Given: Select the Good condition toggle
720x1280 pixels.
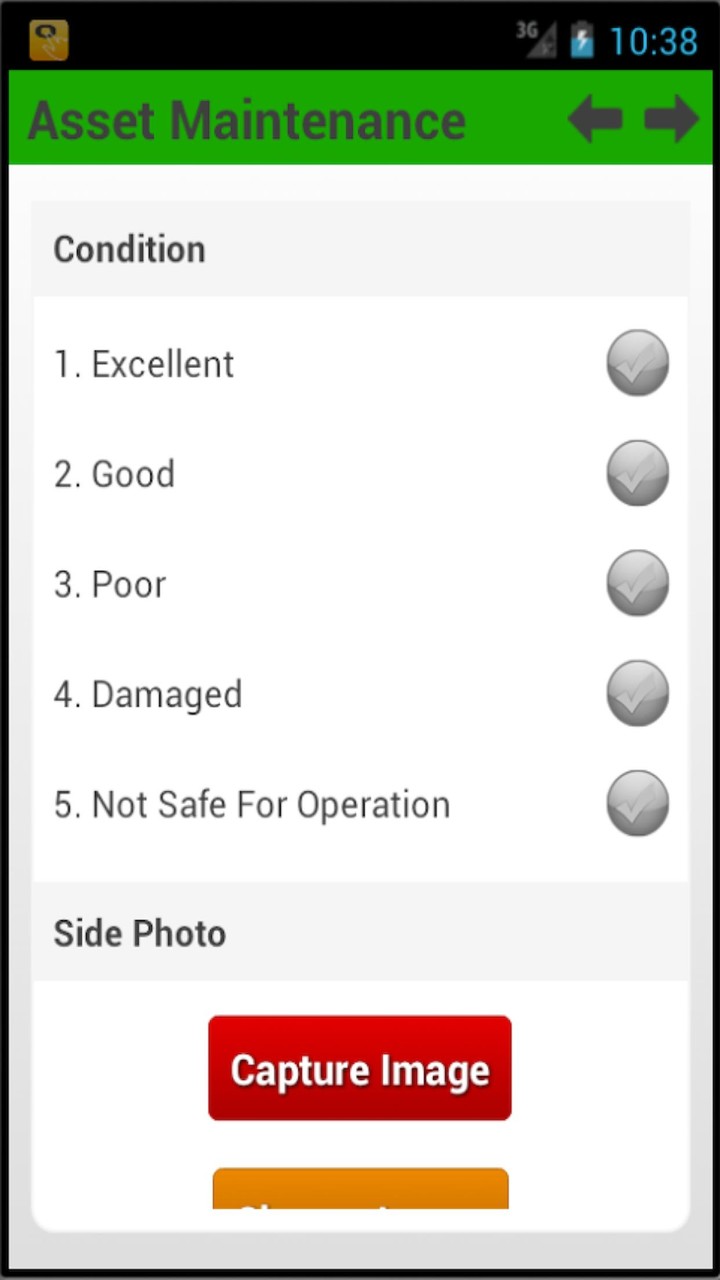Looking at the screenshot, I should point(637,473).
